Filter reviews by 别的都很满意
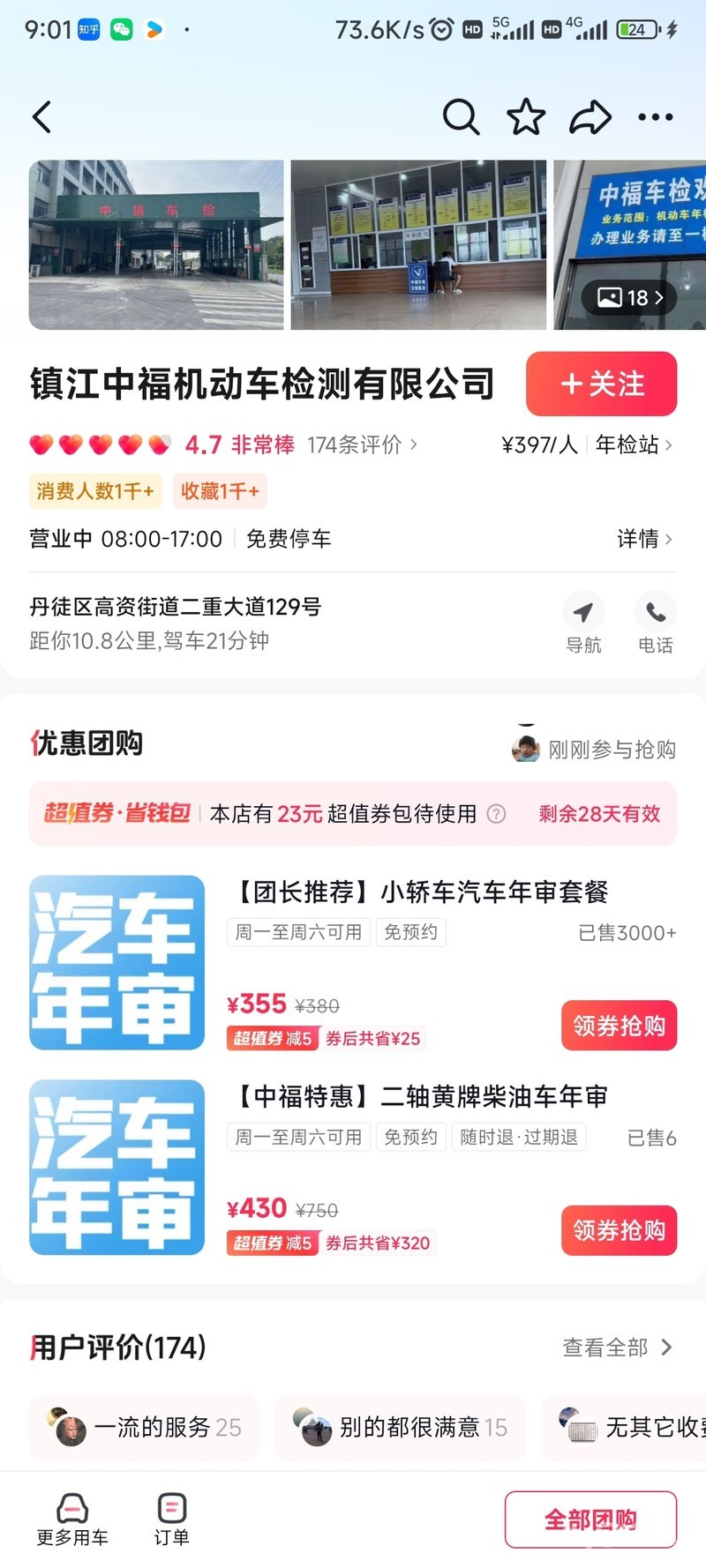 401,1427
